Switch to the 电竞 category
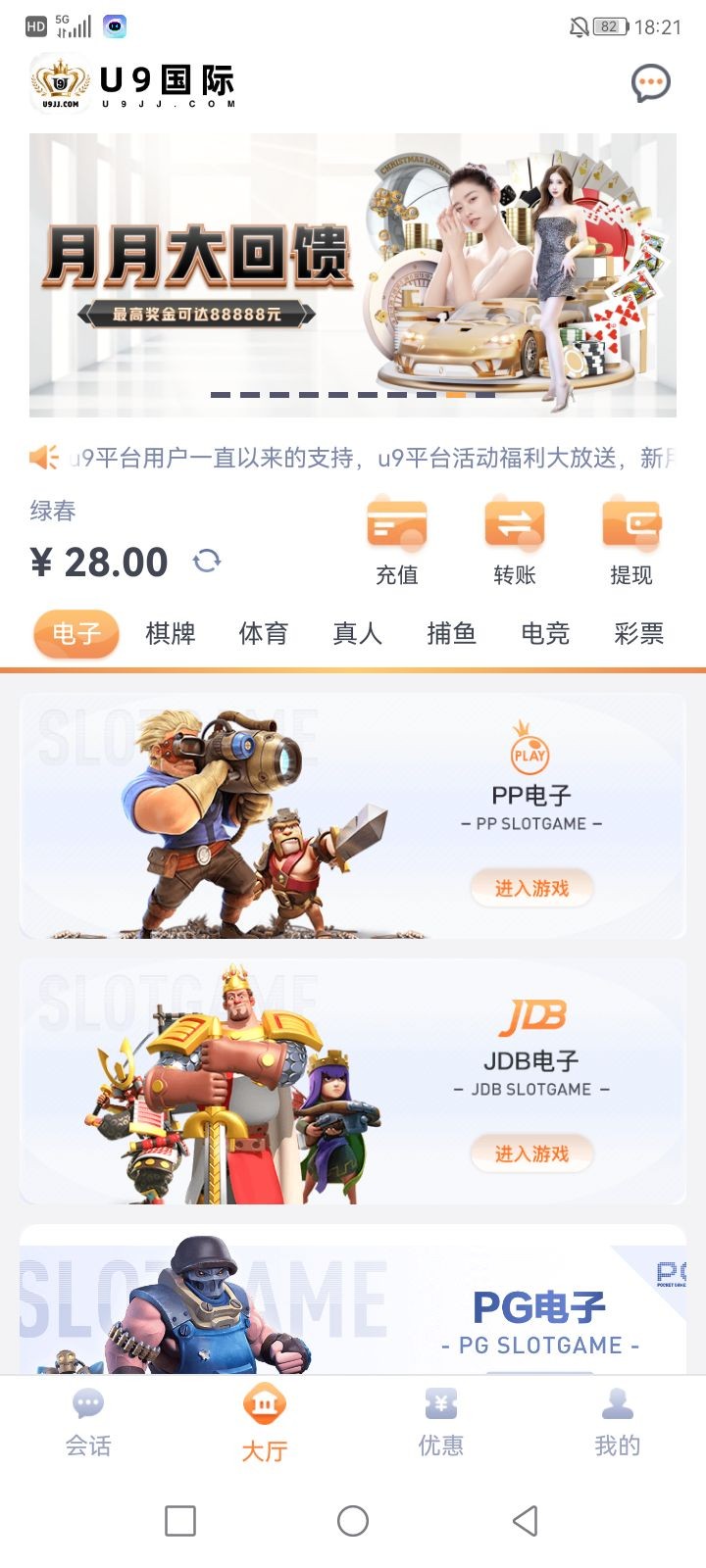706x1568 pixels. (x=545, y=633)
